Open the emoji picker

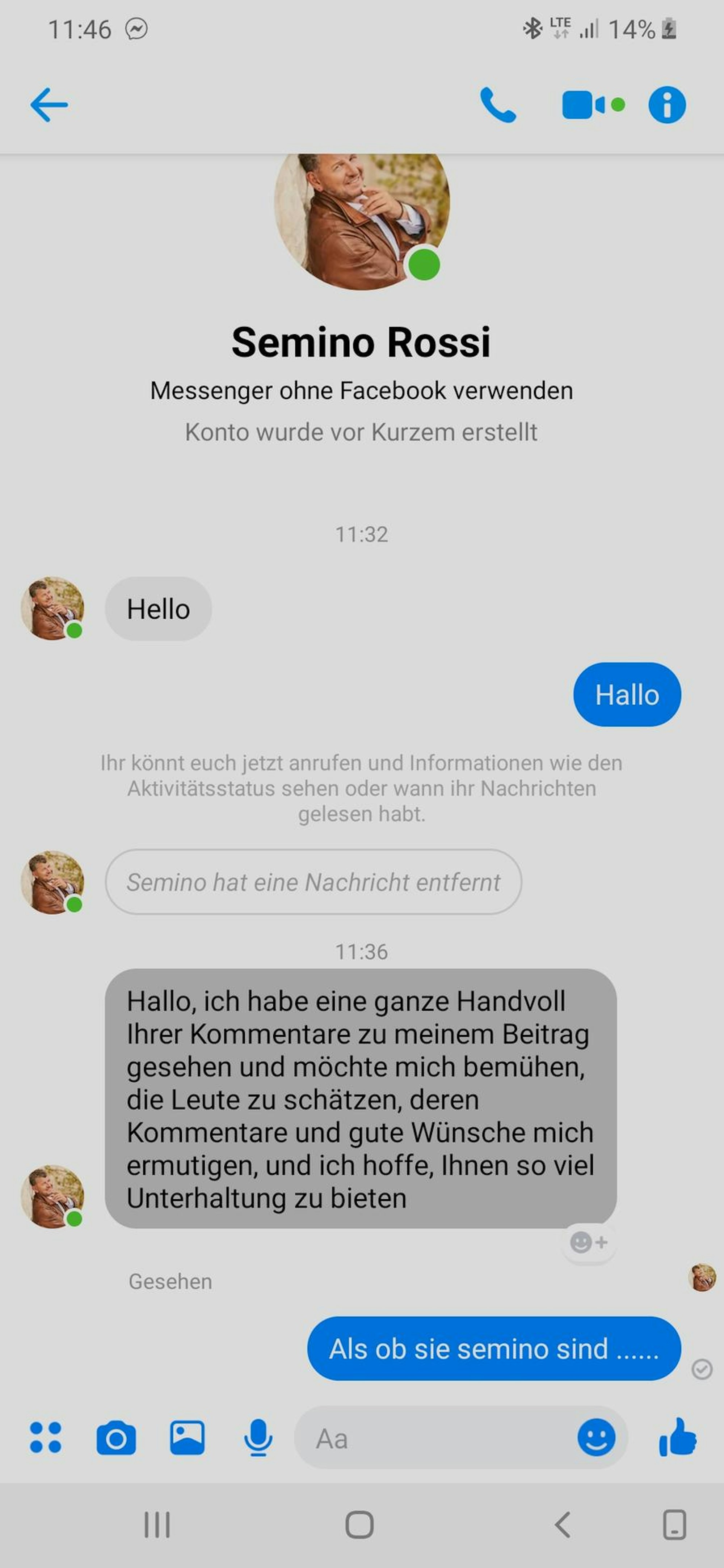click(595, 1438)
